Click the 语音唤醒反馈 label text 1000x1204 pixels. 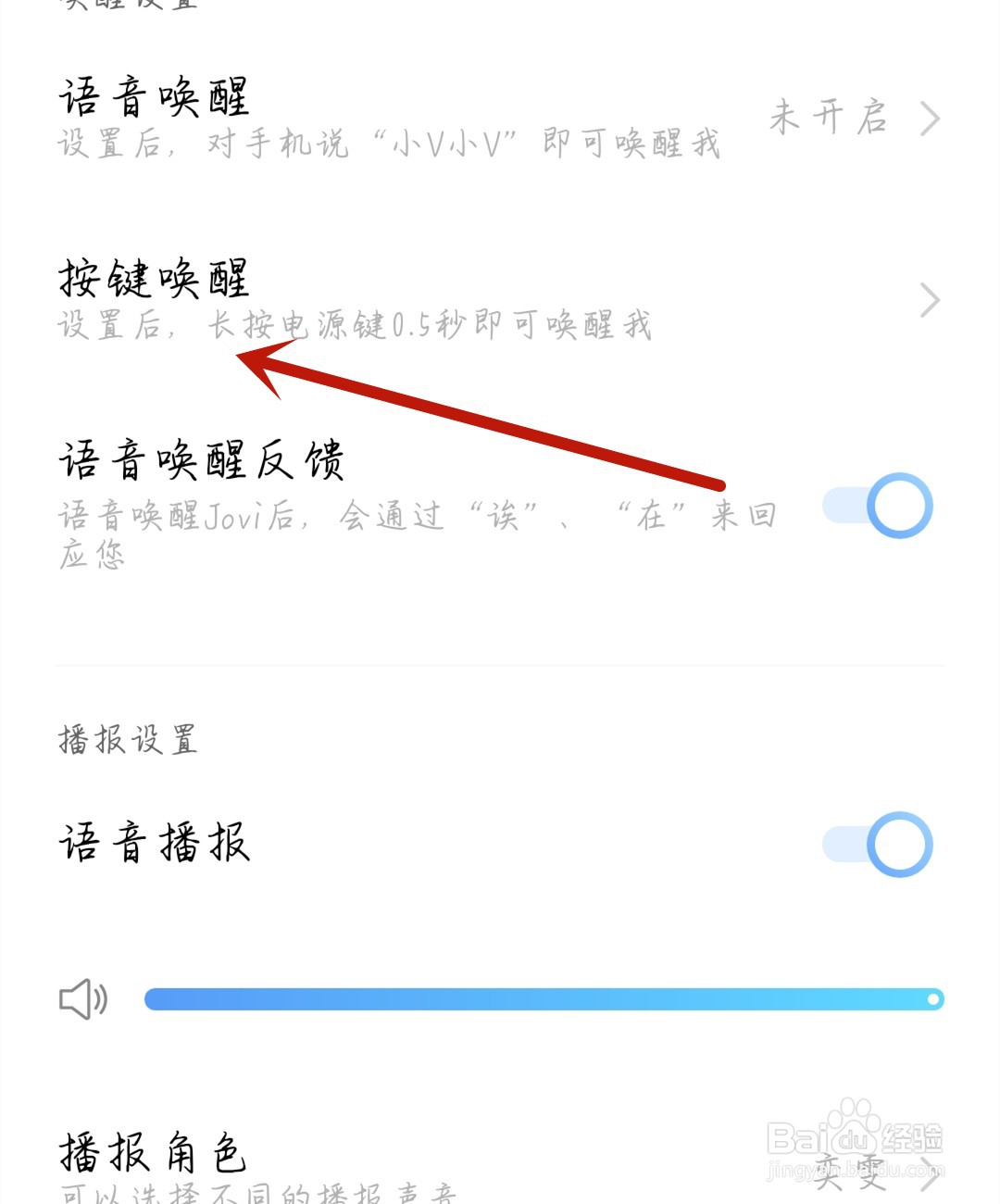point(204,461)
